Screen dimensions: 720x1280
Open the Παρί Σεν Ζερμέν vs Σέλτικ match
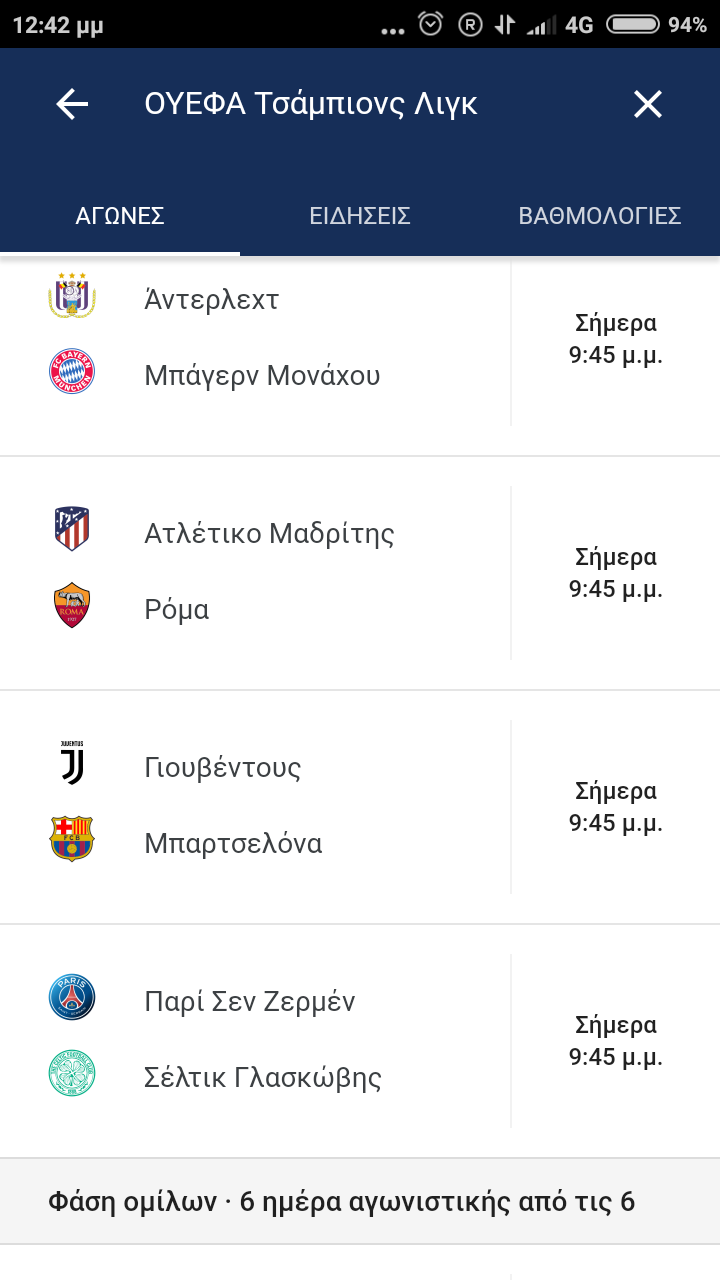[360, 1041]
